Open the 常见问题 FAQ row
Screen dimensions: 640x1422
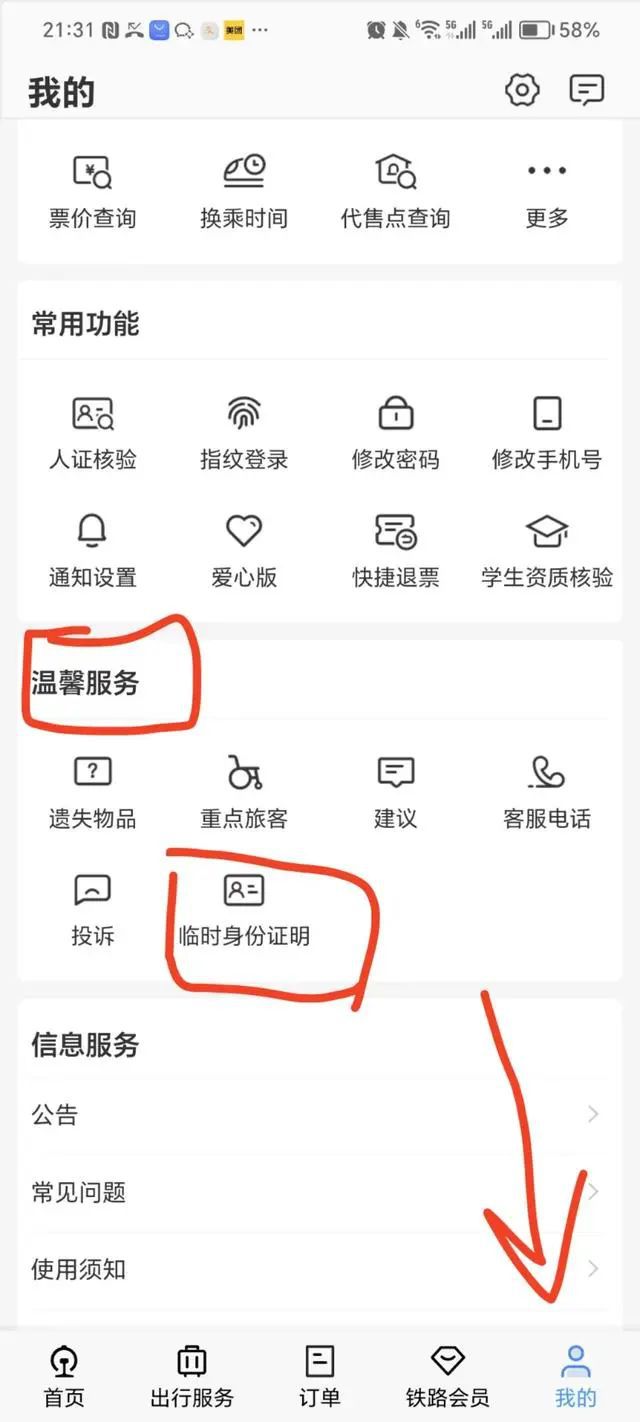(320, 1192)
